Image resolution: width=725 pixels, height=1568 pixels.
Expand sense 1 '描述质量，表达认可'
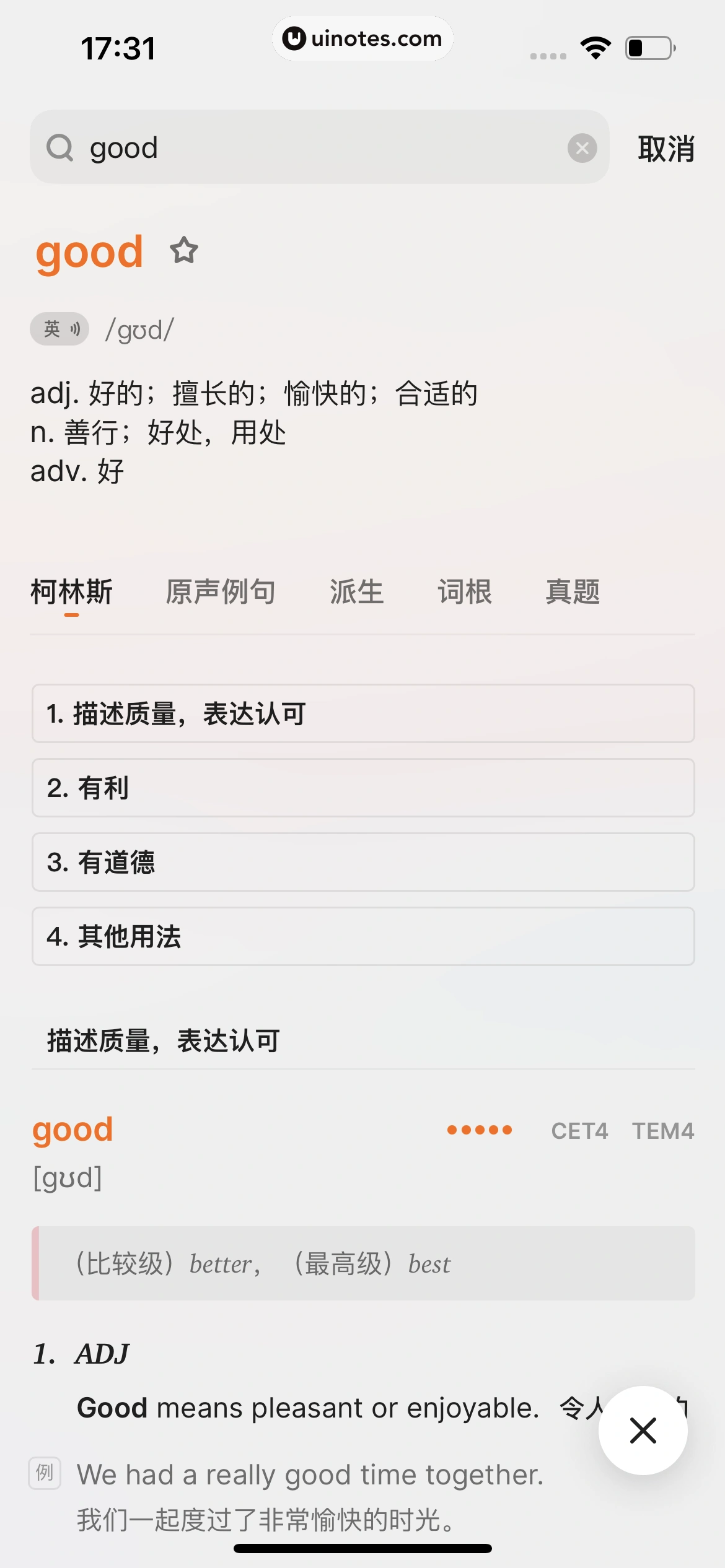click(362, 713)
